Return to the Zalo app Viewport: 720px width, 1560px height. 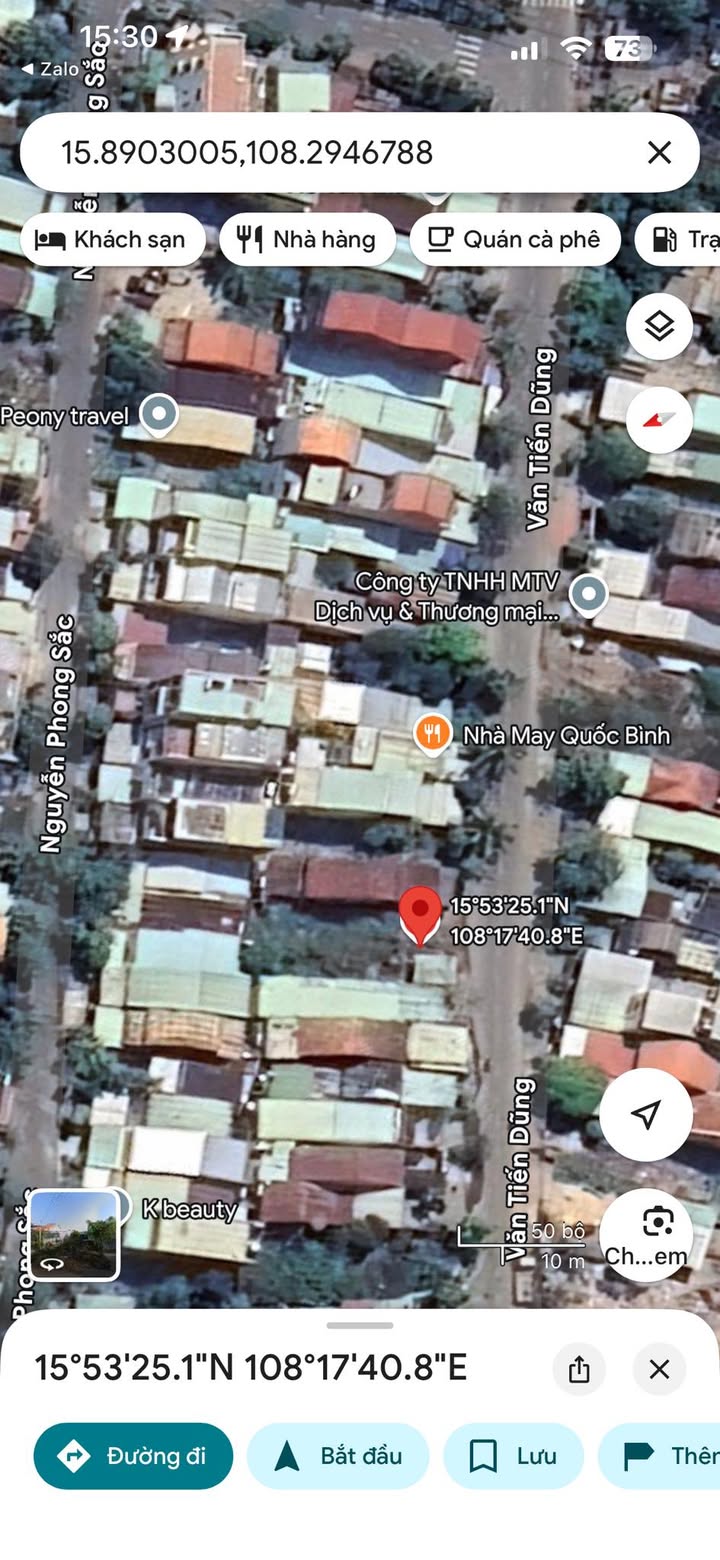point(50,69)
